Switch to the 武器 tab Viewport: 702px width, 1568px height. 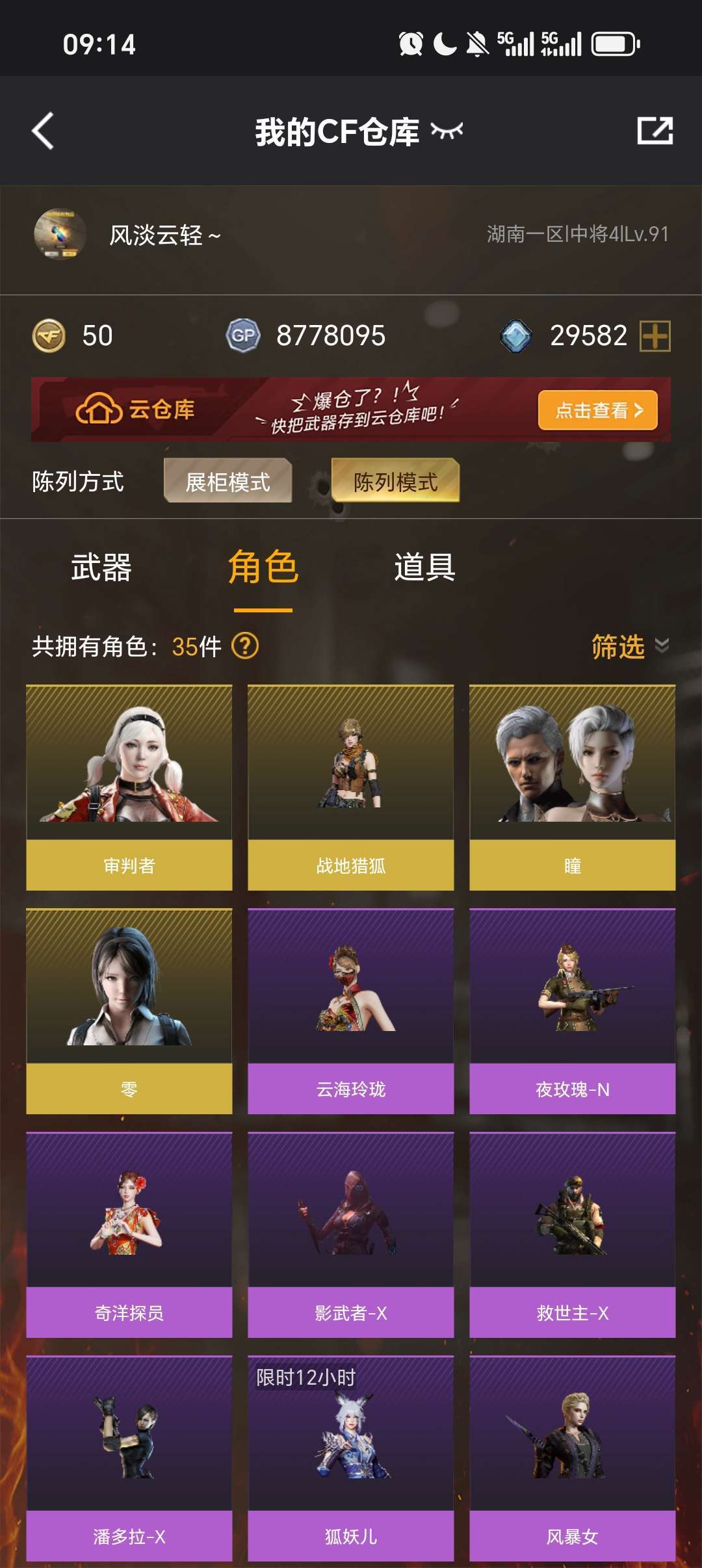point(101,568)
